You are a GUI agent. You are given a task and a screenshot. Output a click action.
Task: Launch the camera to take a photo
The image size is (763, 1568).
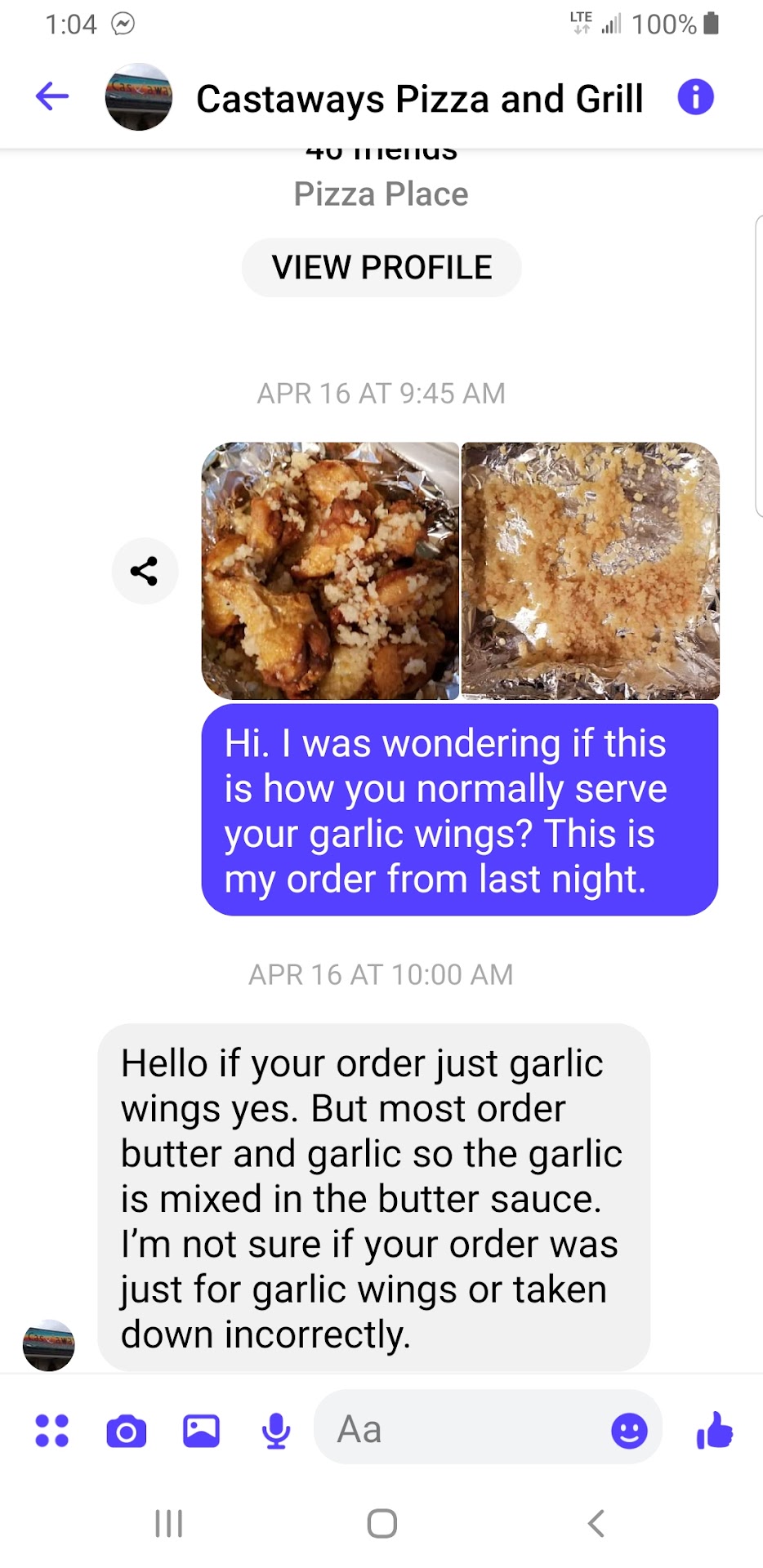coord(127,1431)
